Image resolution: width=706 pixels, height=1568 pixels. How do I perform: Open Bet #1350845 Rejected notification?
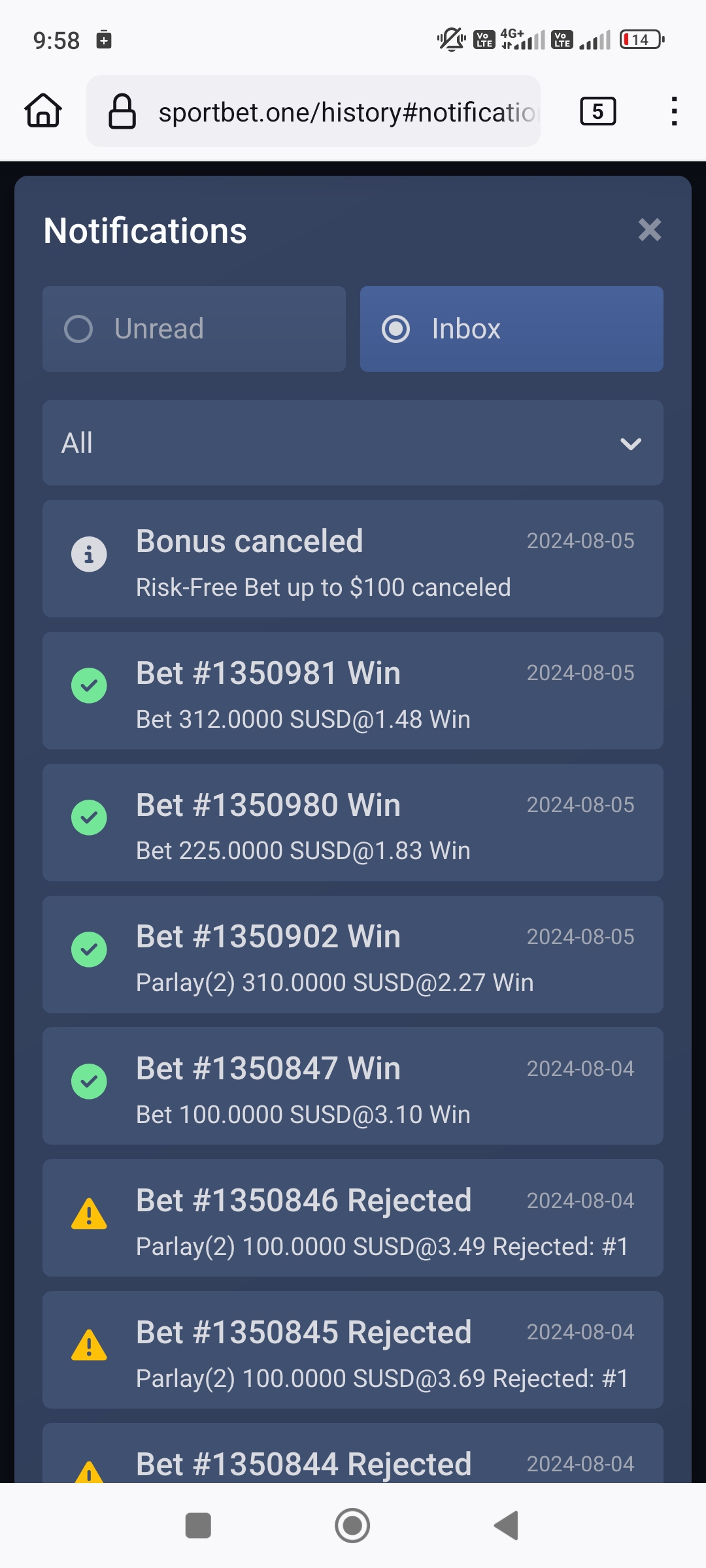tap(353, 1350)
